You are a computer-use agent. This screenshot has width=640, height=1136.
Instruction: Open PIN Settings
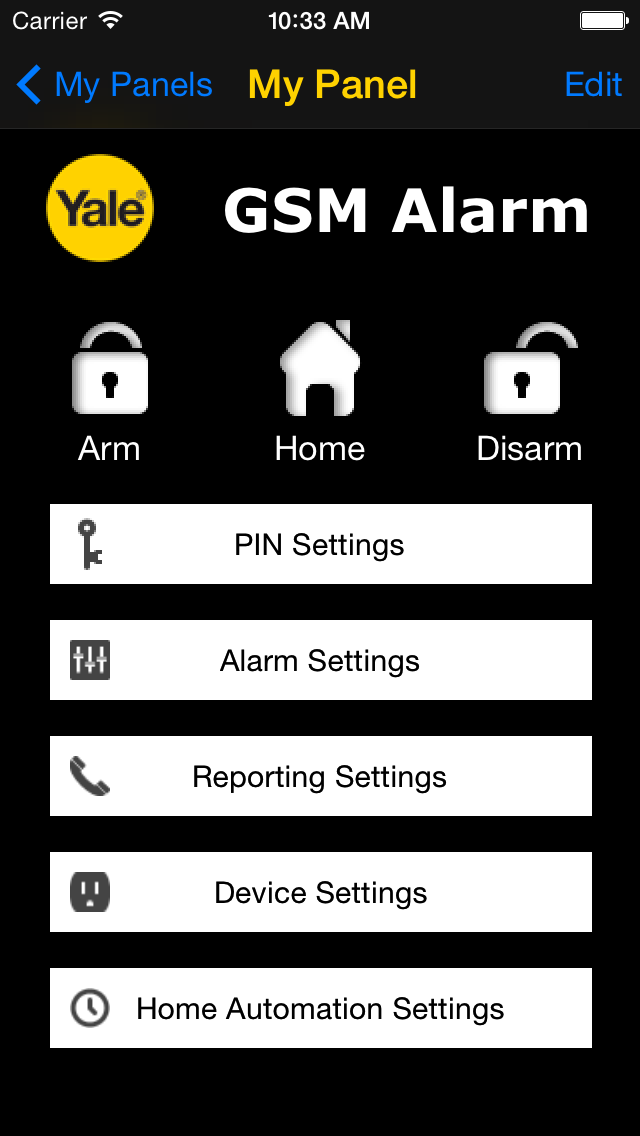[x=320, y=544]
